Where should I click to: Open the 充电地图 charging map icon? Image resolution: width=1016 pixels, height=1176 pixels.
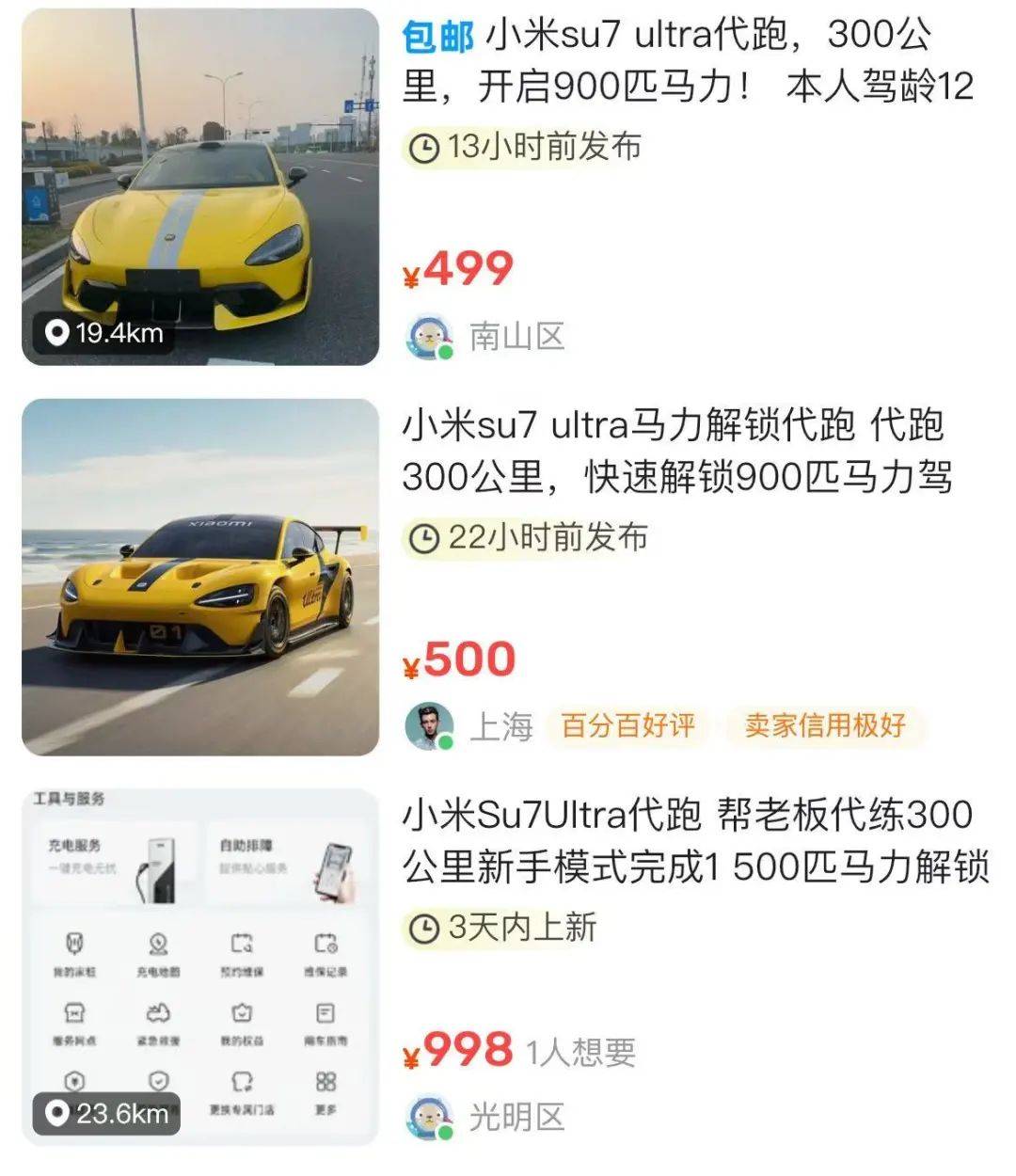(155, 950)
